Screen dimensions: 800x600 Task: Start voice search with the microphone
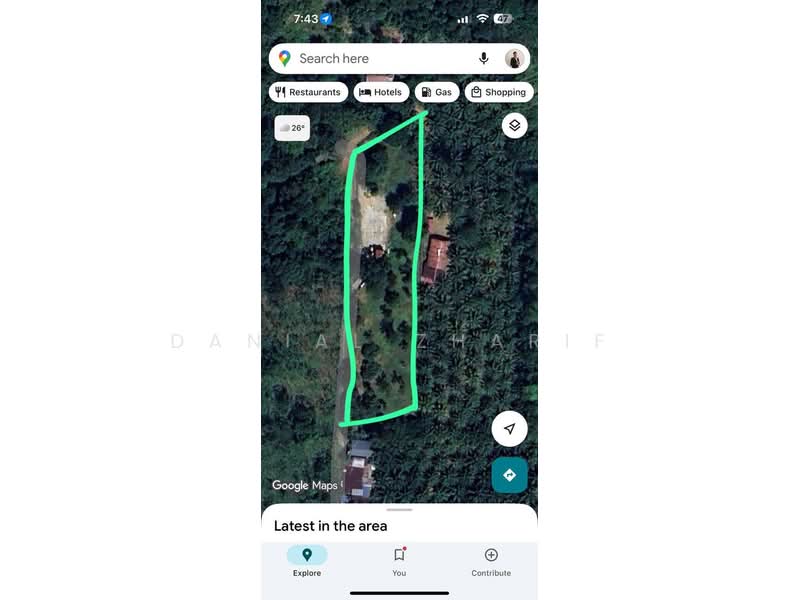[484, 59]
